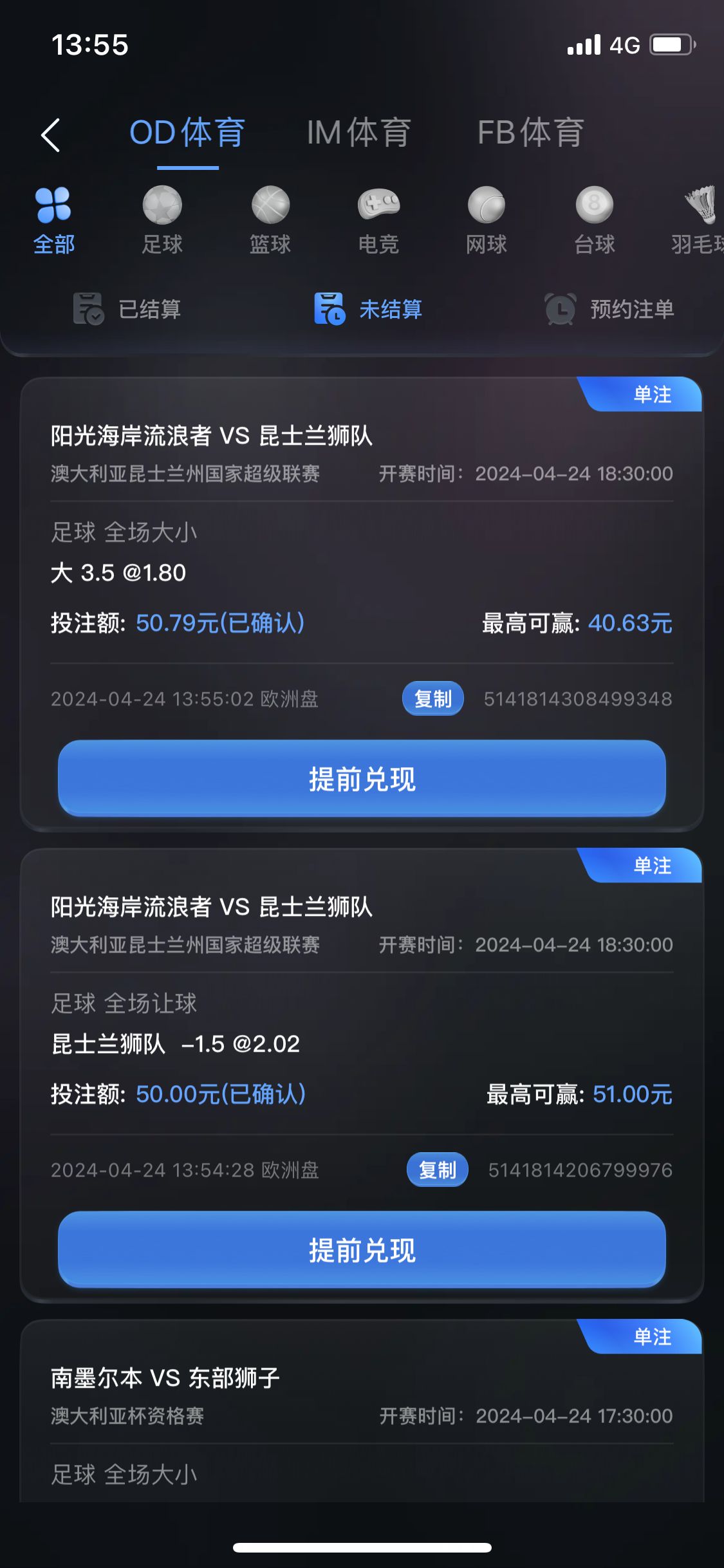Filter bets by 台球

(594, 220)
